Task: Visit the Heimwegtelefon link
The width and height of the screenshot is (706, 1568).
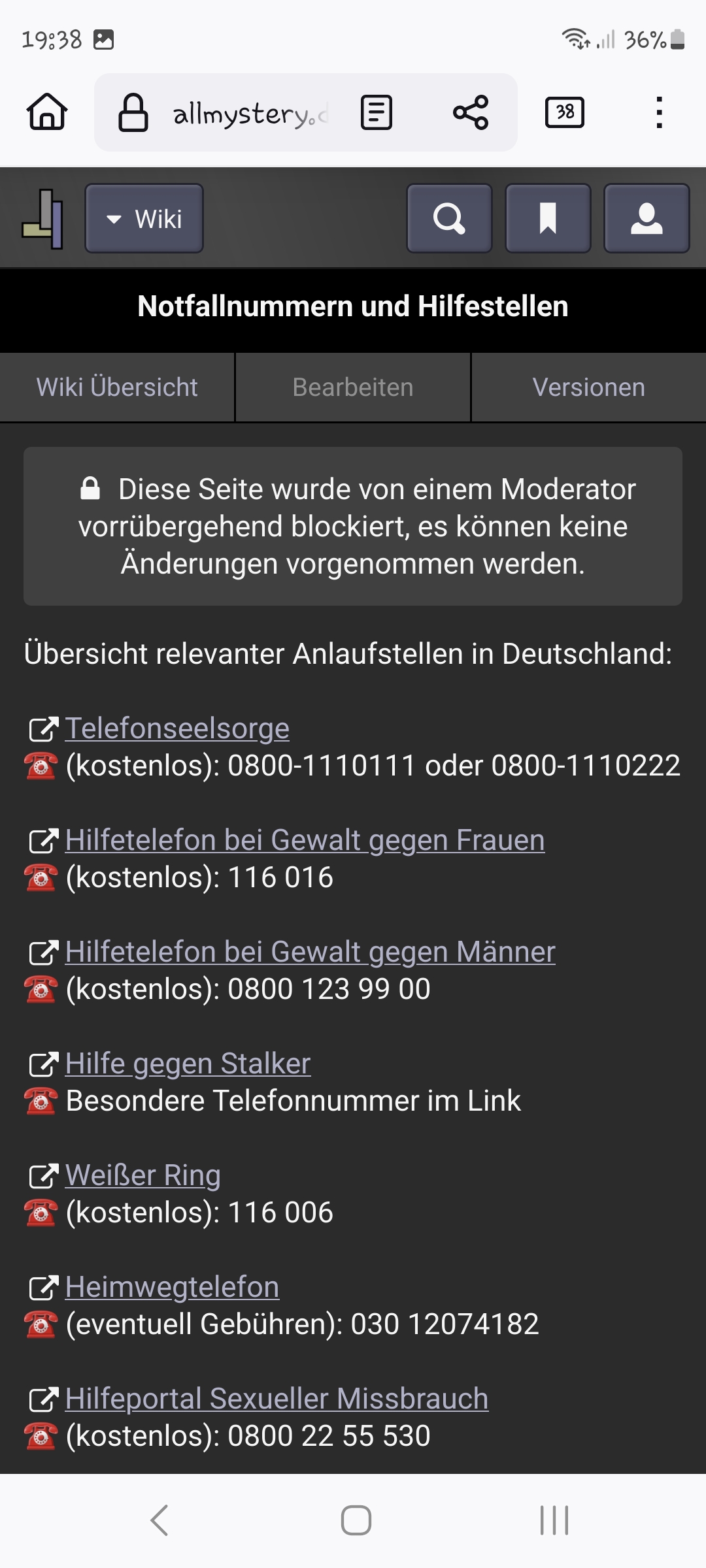Action: point(172,1287)
